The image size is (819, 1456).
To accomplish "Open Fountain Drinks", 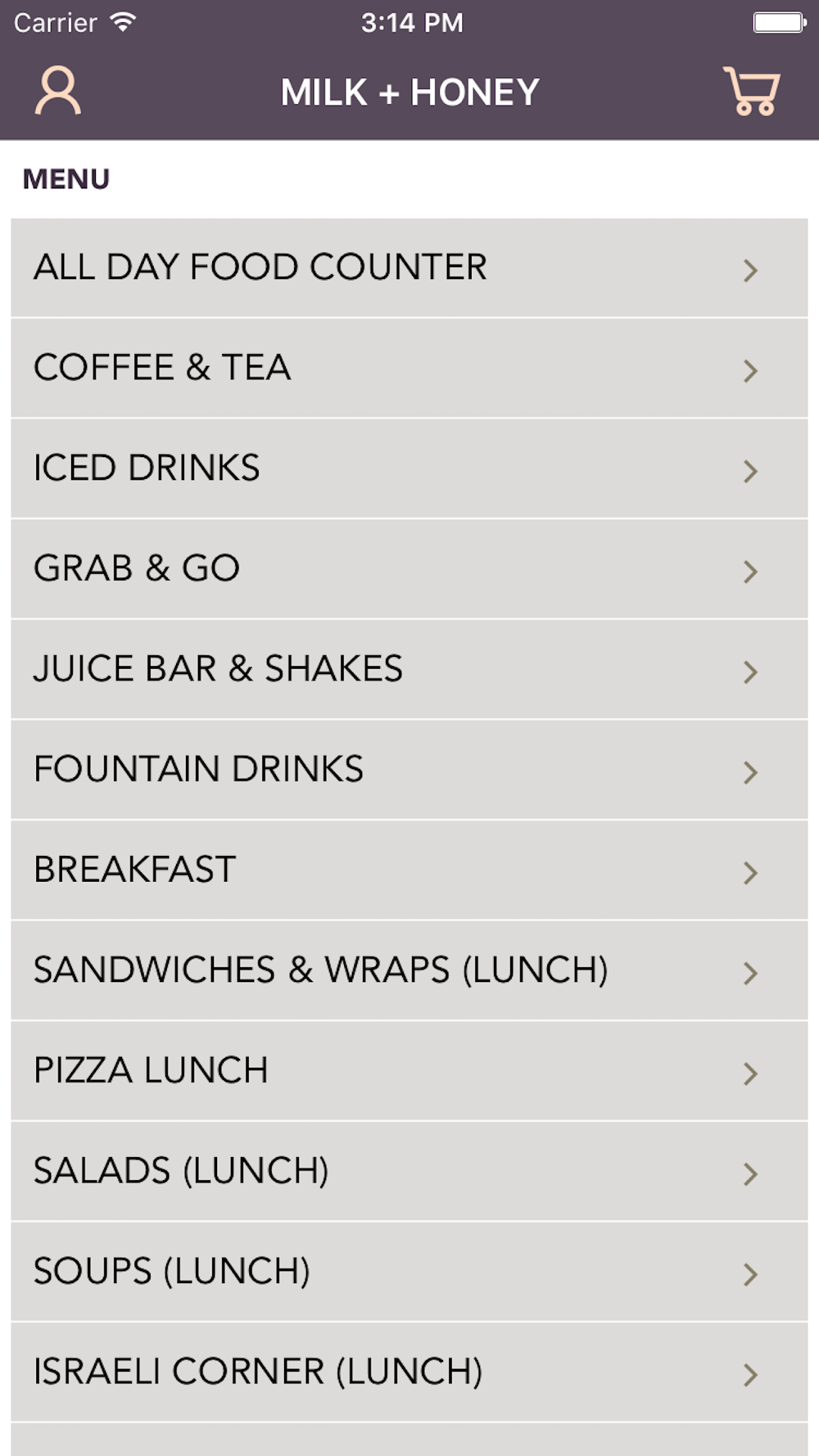I will point(409,770).
